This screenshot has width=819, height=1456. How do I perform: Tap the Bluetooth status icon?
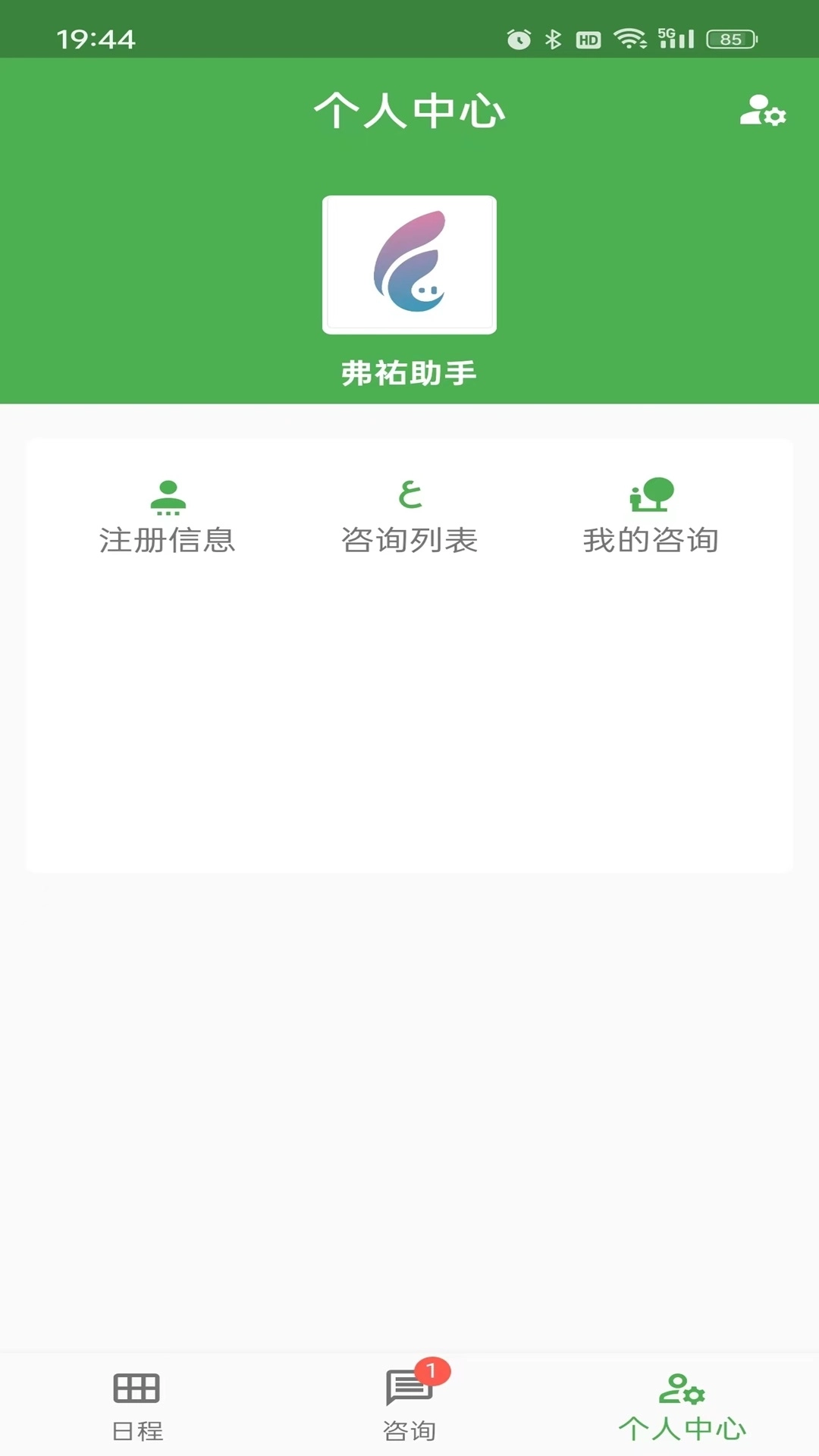(x=553, y=38)
